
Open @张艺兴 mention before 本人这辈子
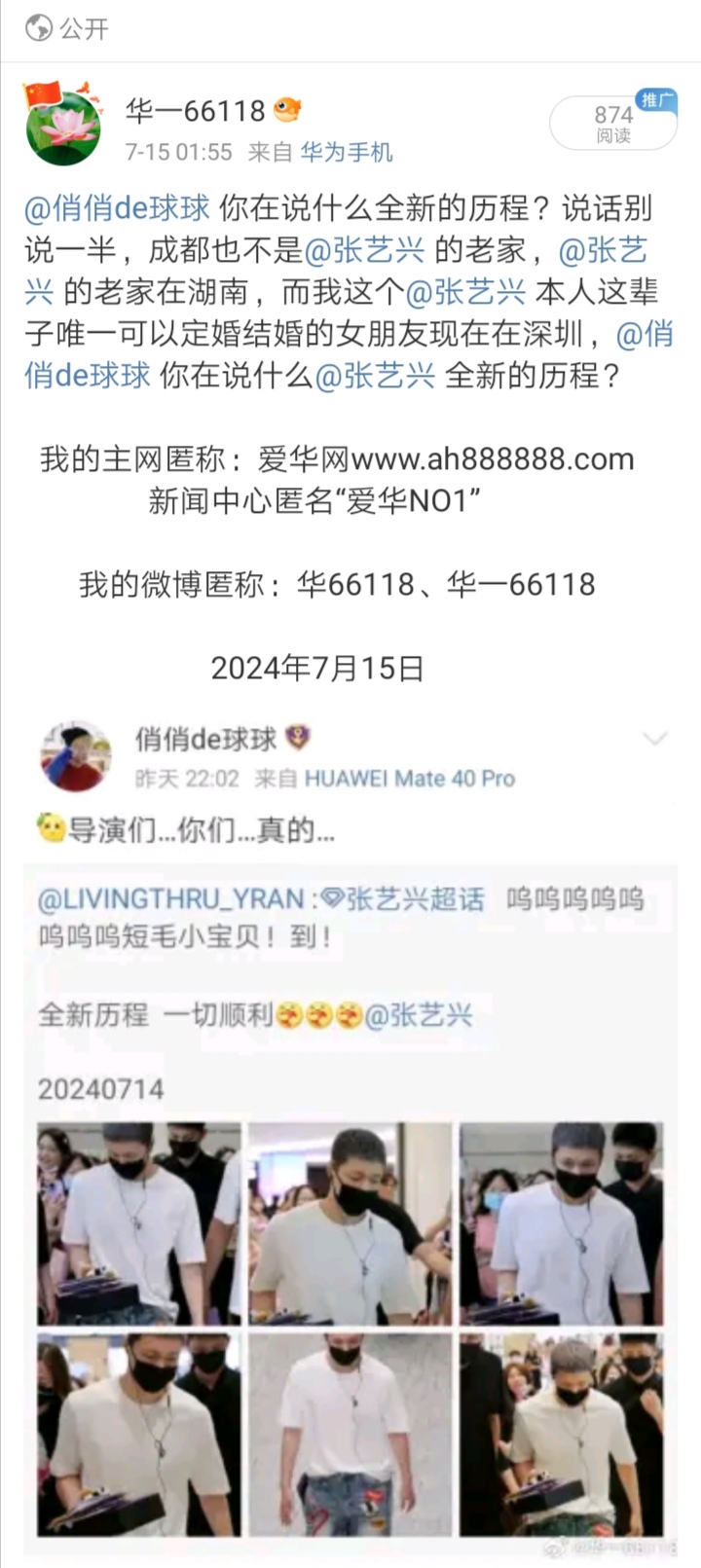click(x=465, y=291)
